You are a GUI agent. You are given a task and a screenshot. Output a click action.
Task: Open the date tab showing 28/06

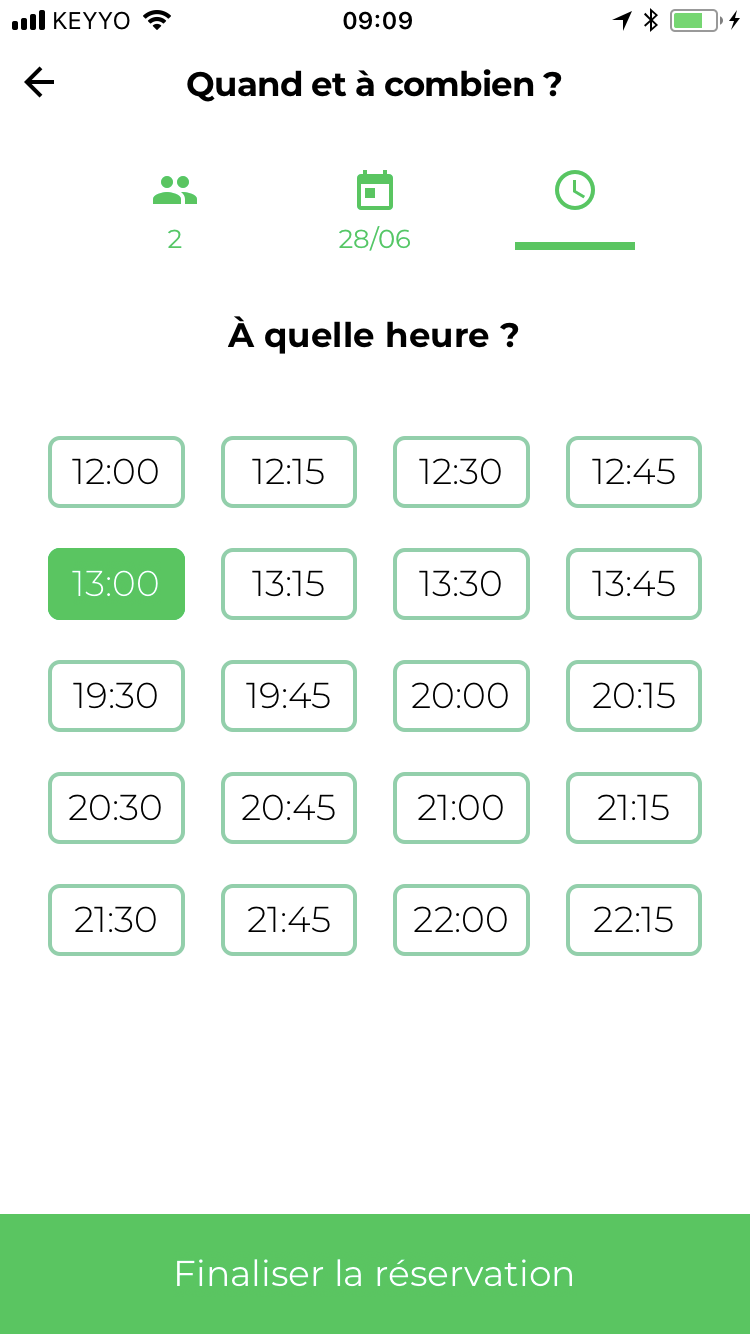pos(375,210)
